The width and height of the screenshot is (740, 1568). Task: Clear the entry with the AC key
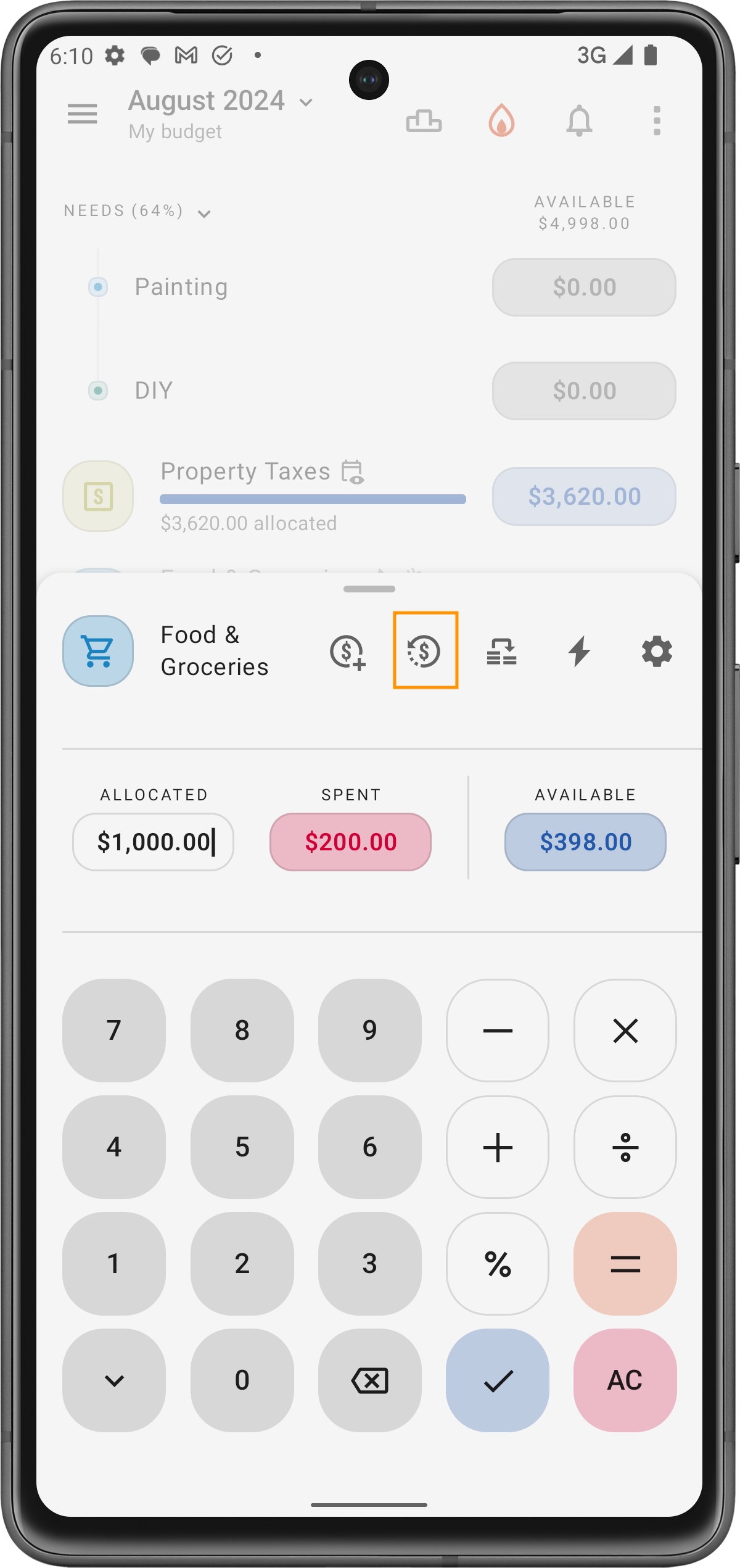click(x=625, y=1380)
